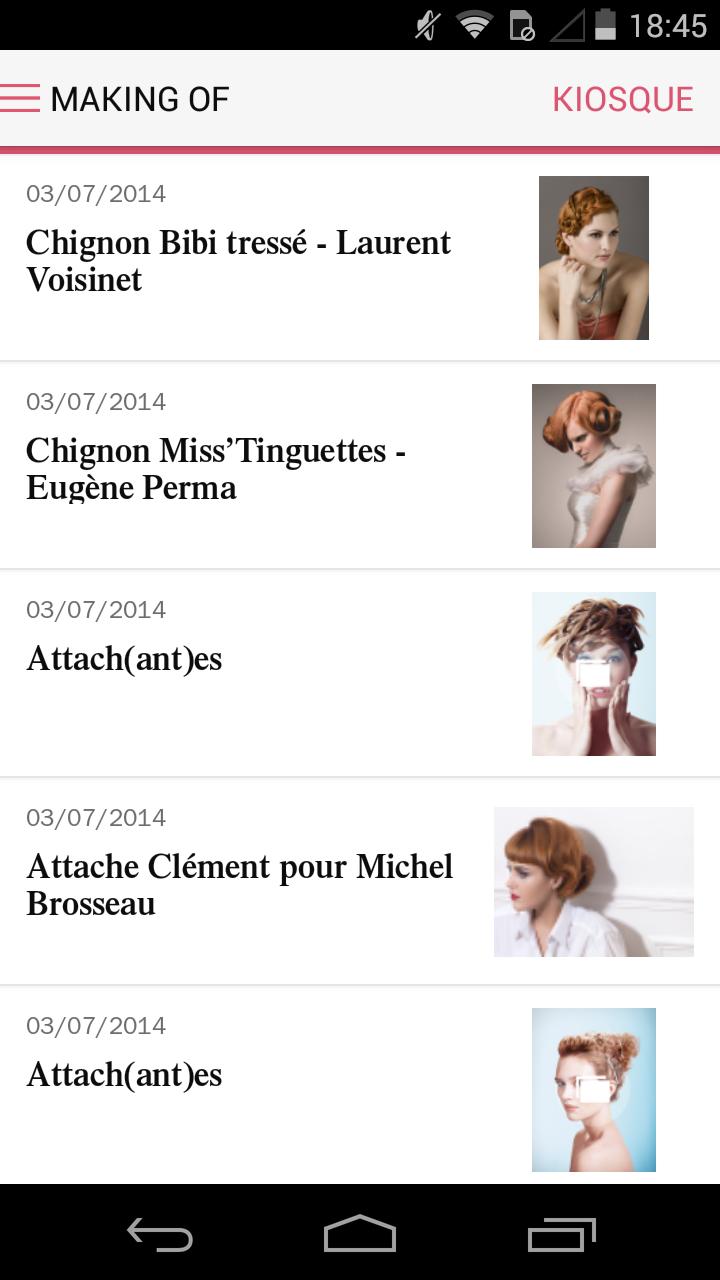This screenshot has width=720, height=1280.
Task: Tap the redhead chignon thumbnail image
Action: 593,258
